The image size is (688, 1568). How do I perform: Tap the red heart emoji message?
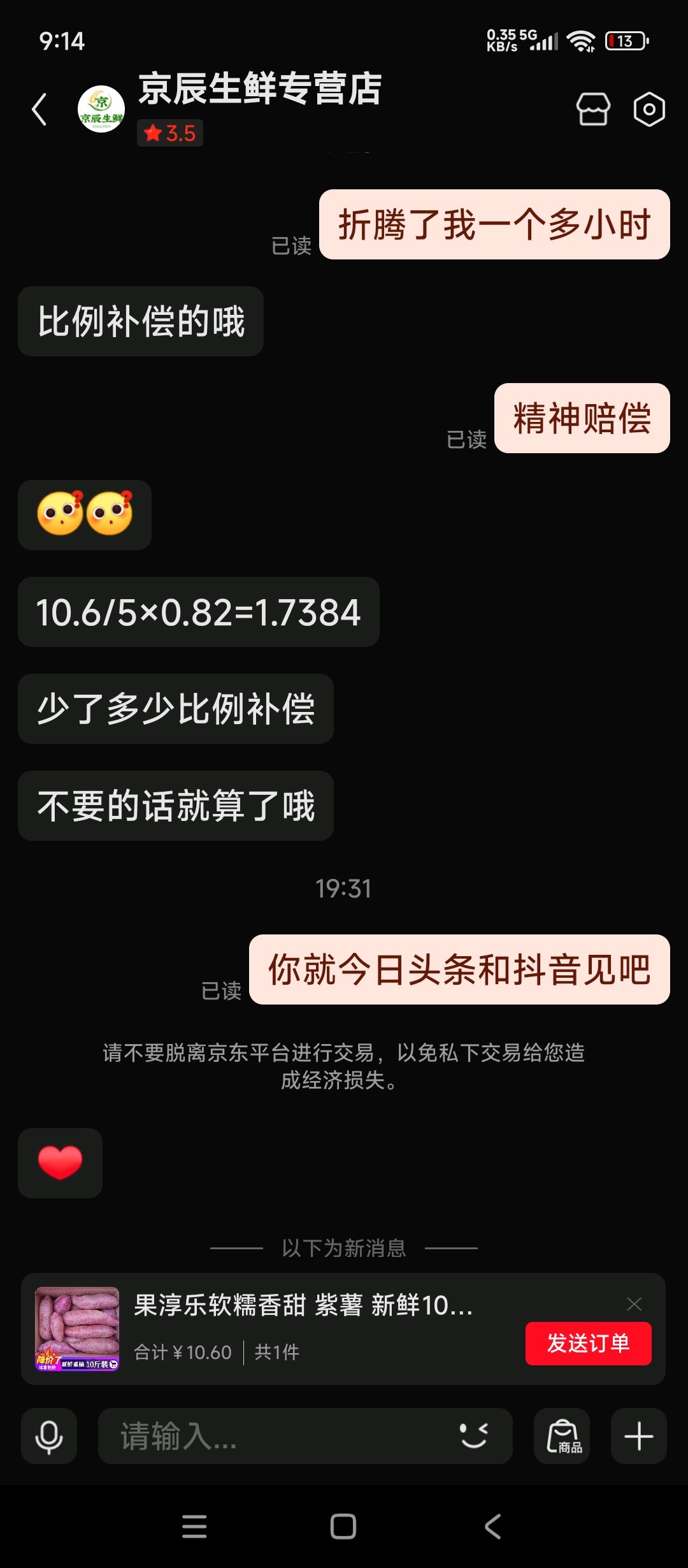[x=59, y=1163]
